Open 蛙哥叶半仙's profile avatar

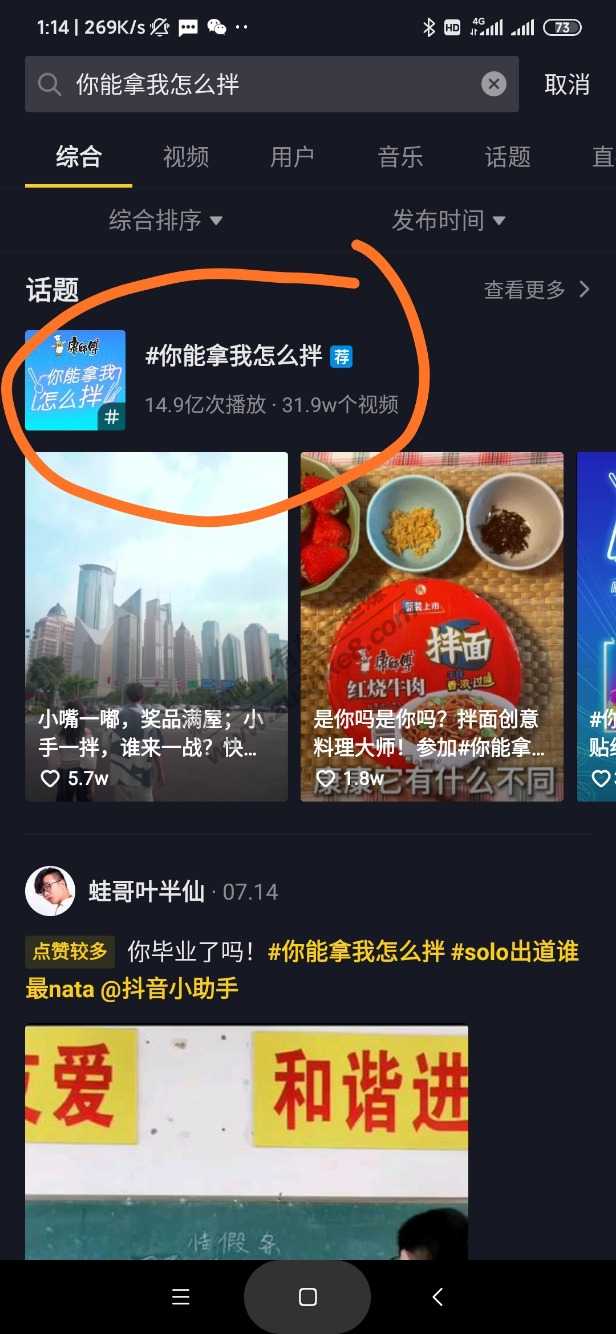pyautogui.click(x=50, y=891)
